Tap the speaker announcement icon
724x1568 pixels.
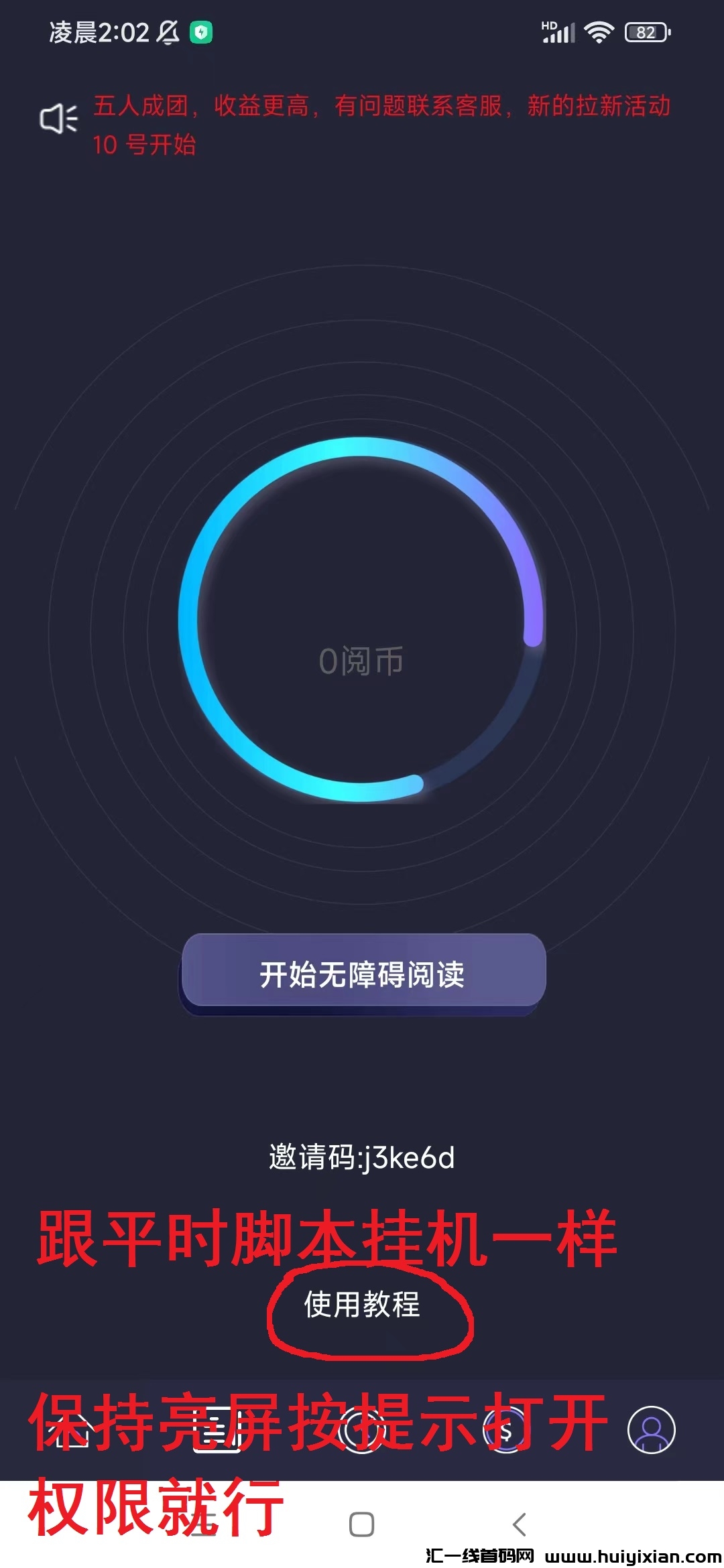coord(59,119)
